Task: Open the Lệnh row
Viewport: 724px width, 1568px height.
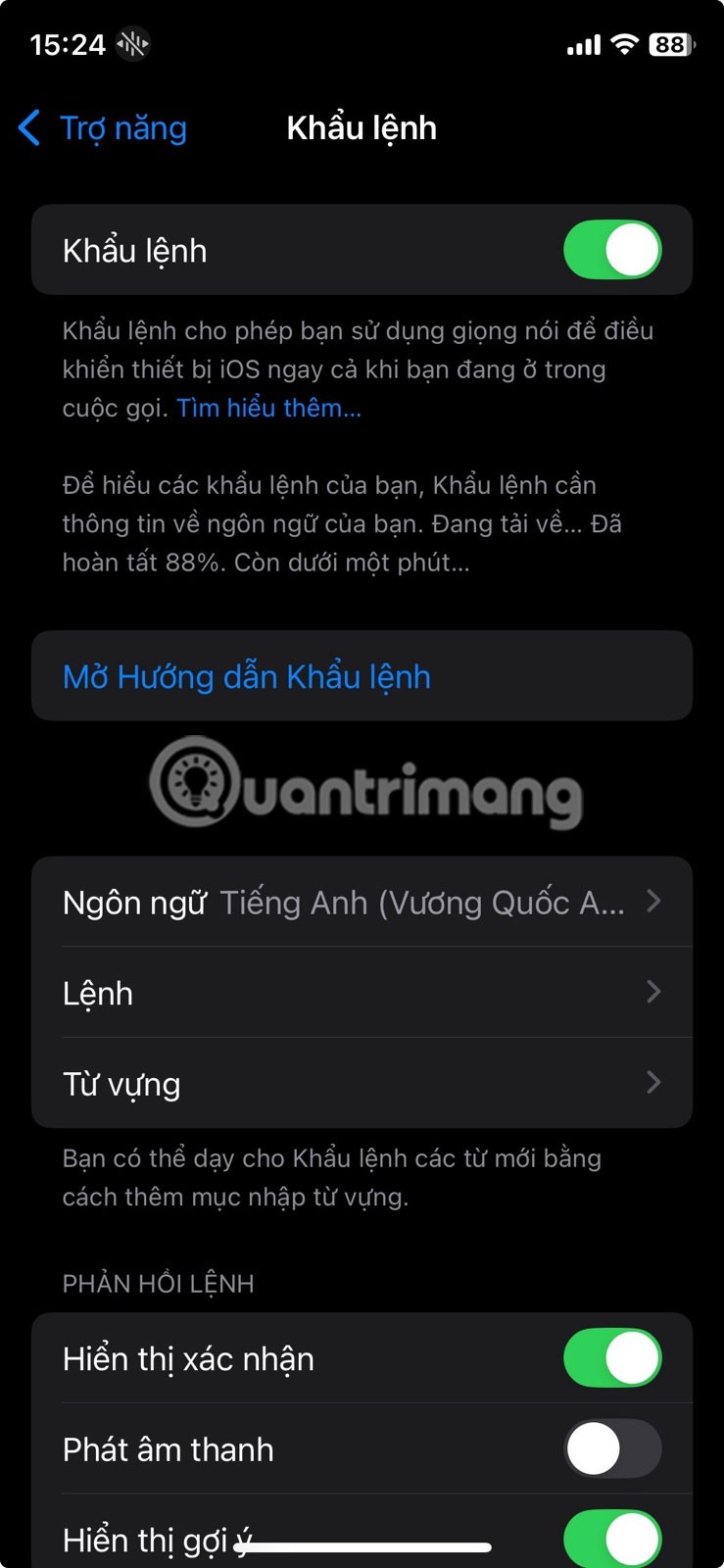Action: (362, 993)
